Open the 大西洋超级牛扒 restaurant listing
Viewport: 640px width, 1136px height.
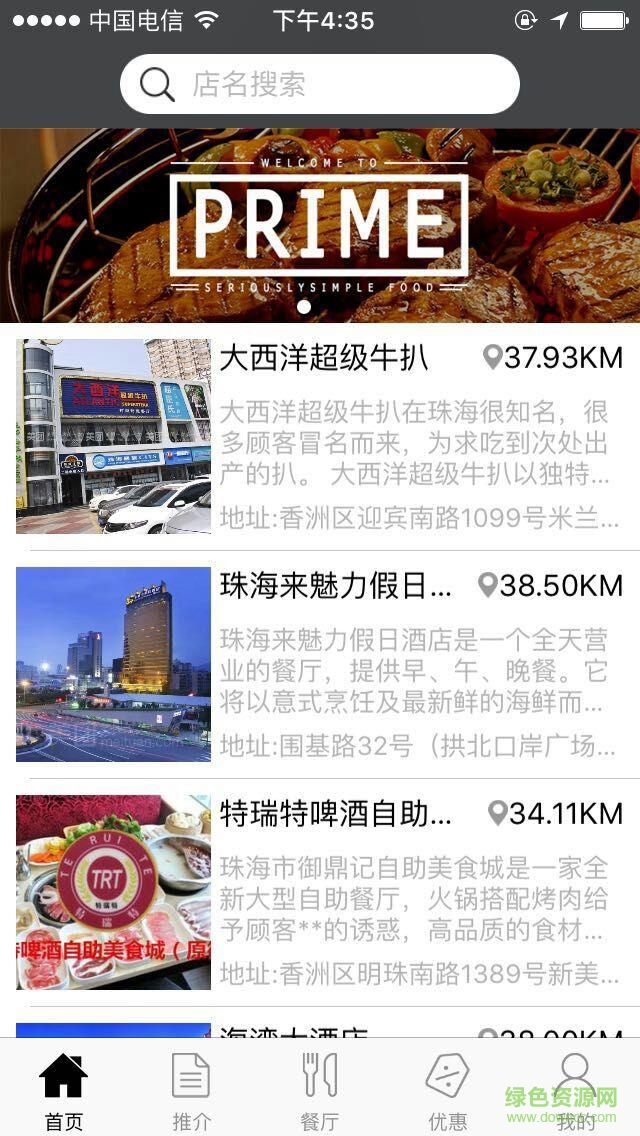tap(320, 436)
